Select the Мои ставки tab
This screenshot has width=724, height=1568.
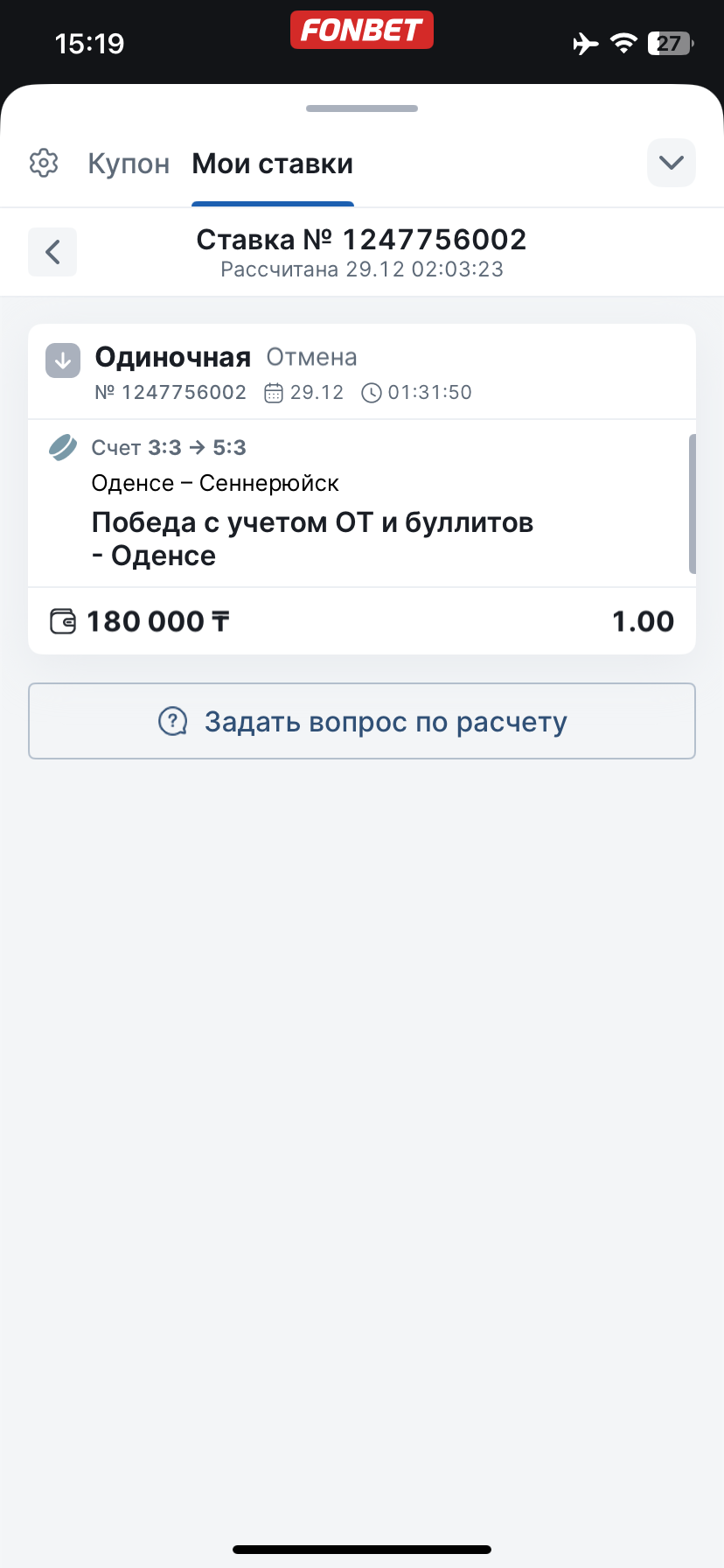pos(272,164)
